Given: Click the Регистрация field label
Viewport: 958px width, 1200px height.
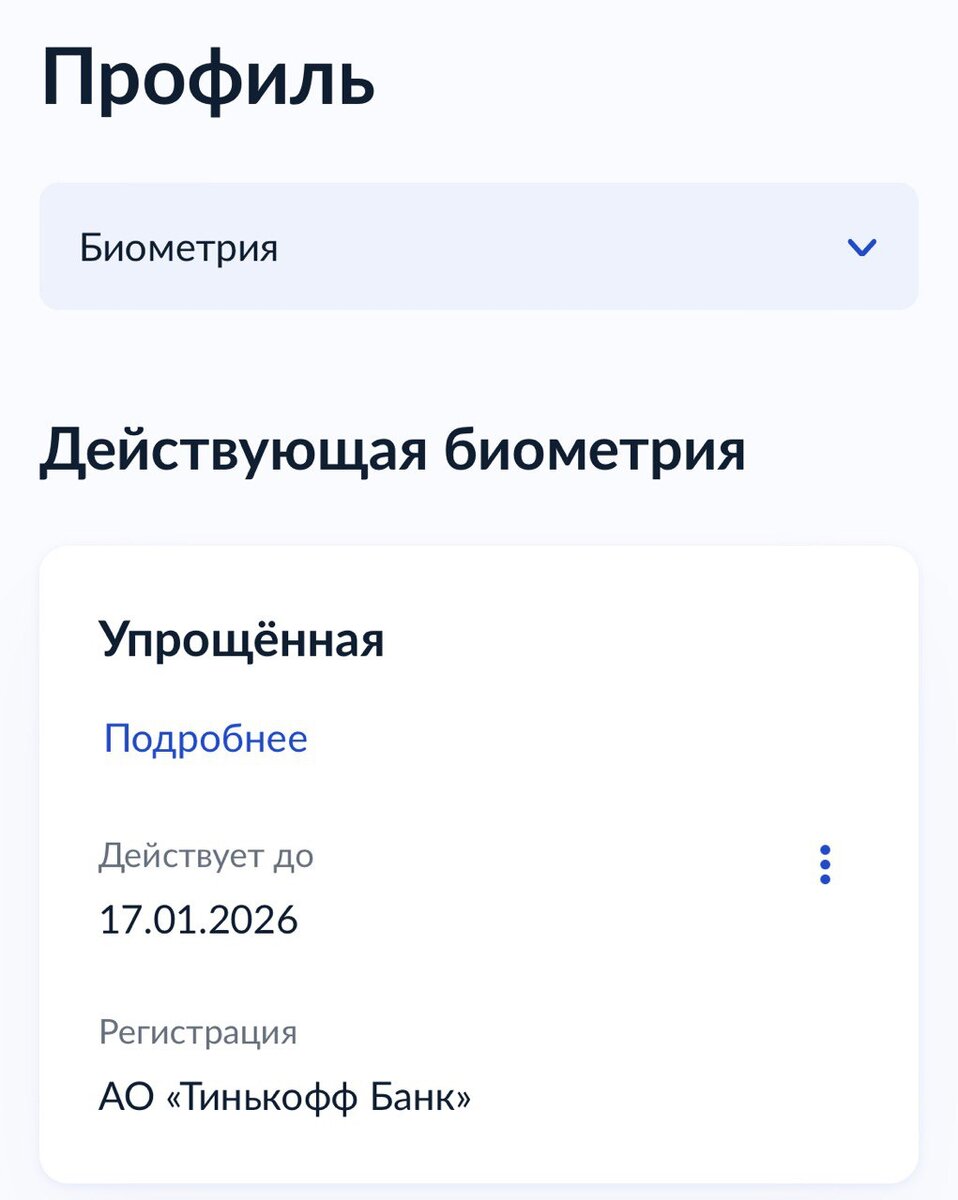Looking at the screenshot, I should click(x=197, y=1031).
